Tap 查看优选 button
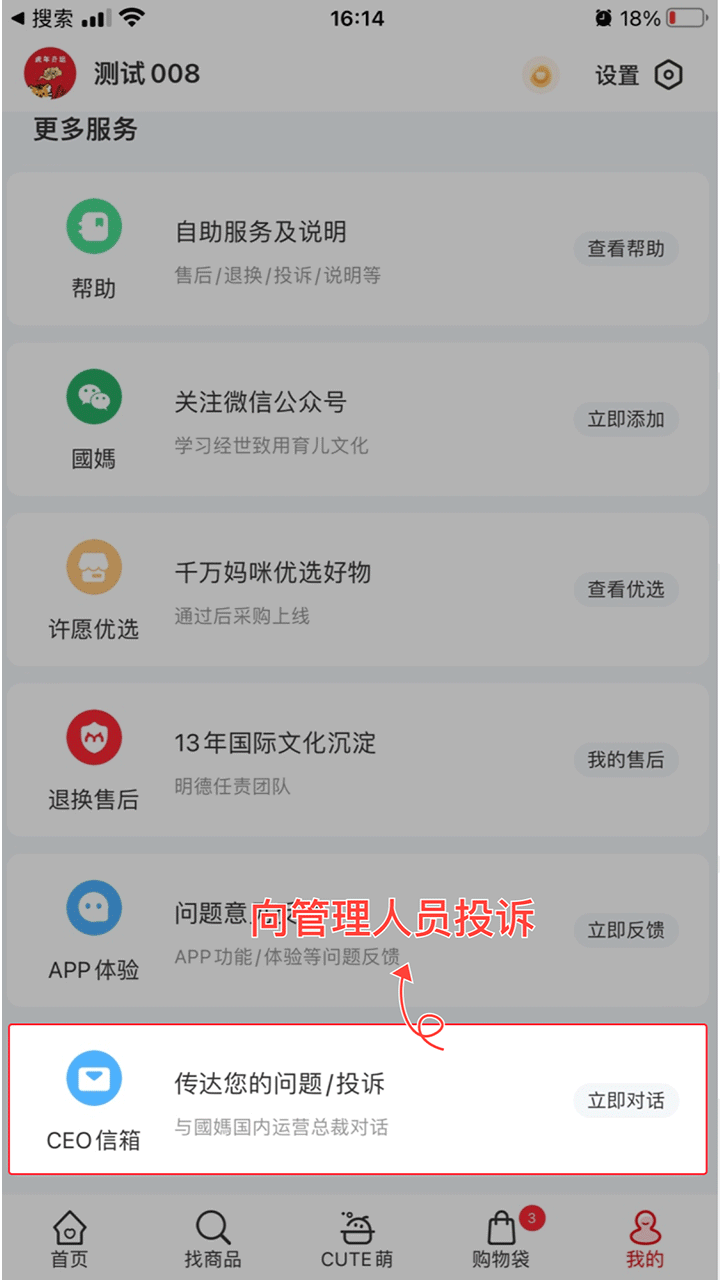 click(626, 589)
